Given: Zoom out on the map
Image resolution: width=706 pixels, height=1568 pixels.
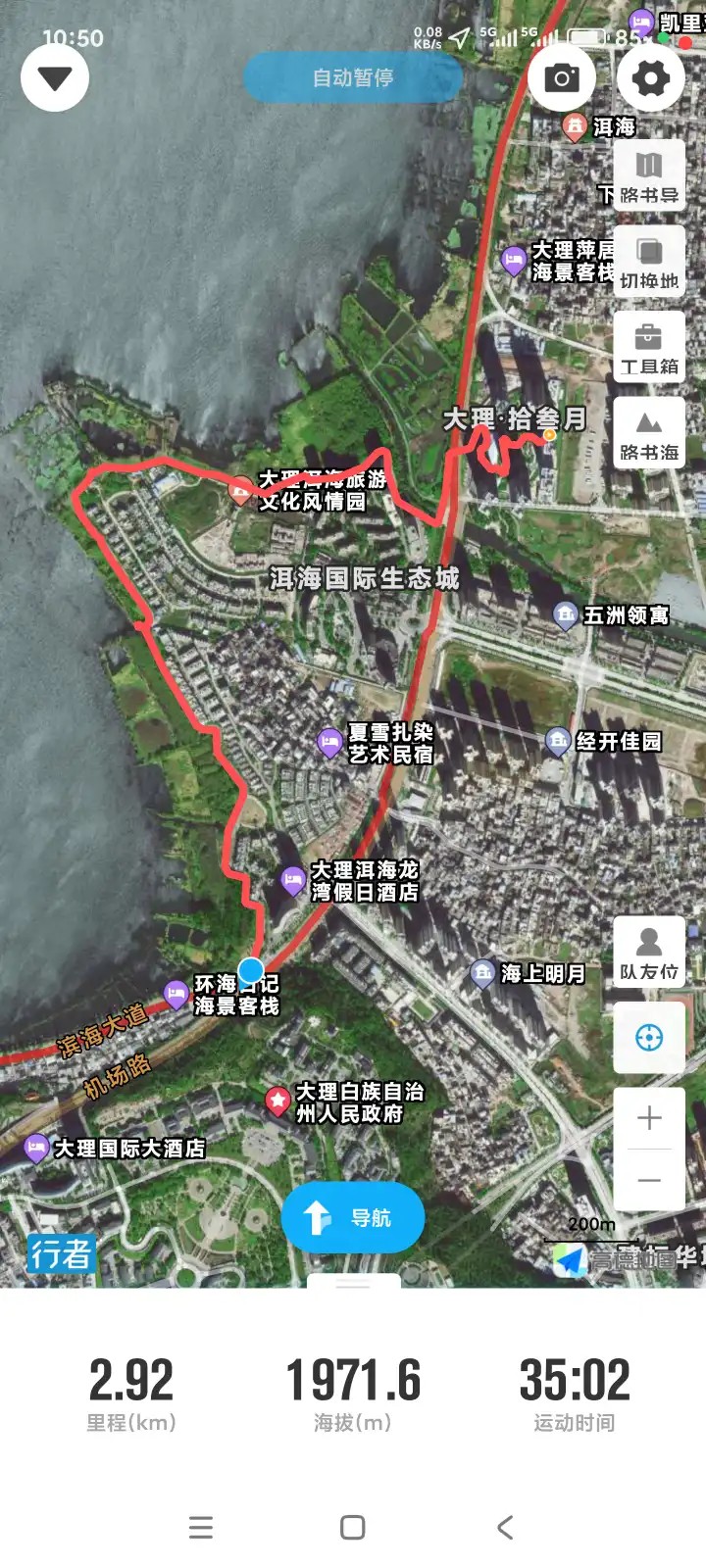Looking at the screenshot, I should tap(649, 1181).
